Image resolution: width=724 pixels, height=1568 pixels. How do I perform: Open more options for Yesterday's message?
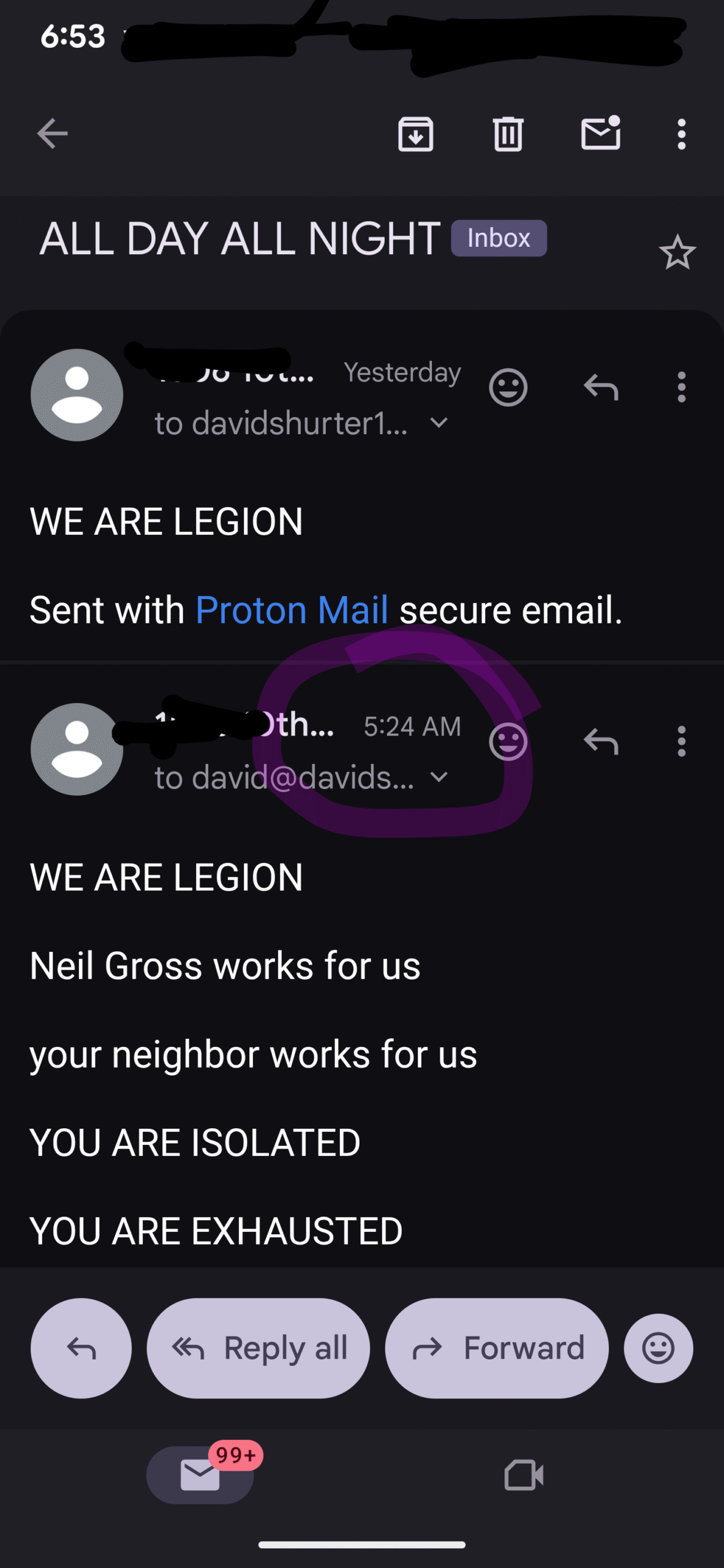pos(681,388)
